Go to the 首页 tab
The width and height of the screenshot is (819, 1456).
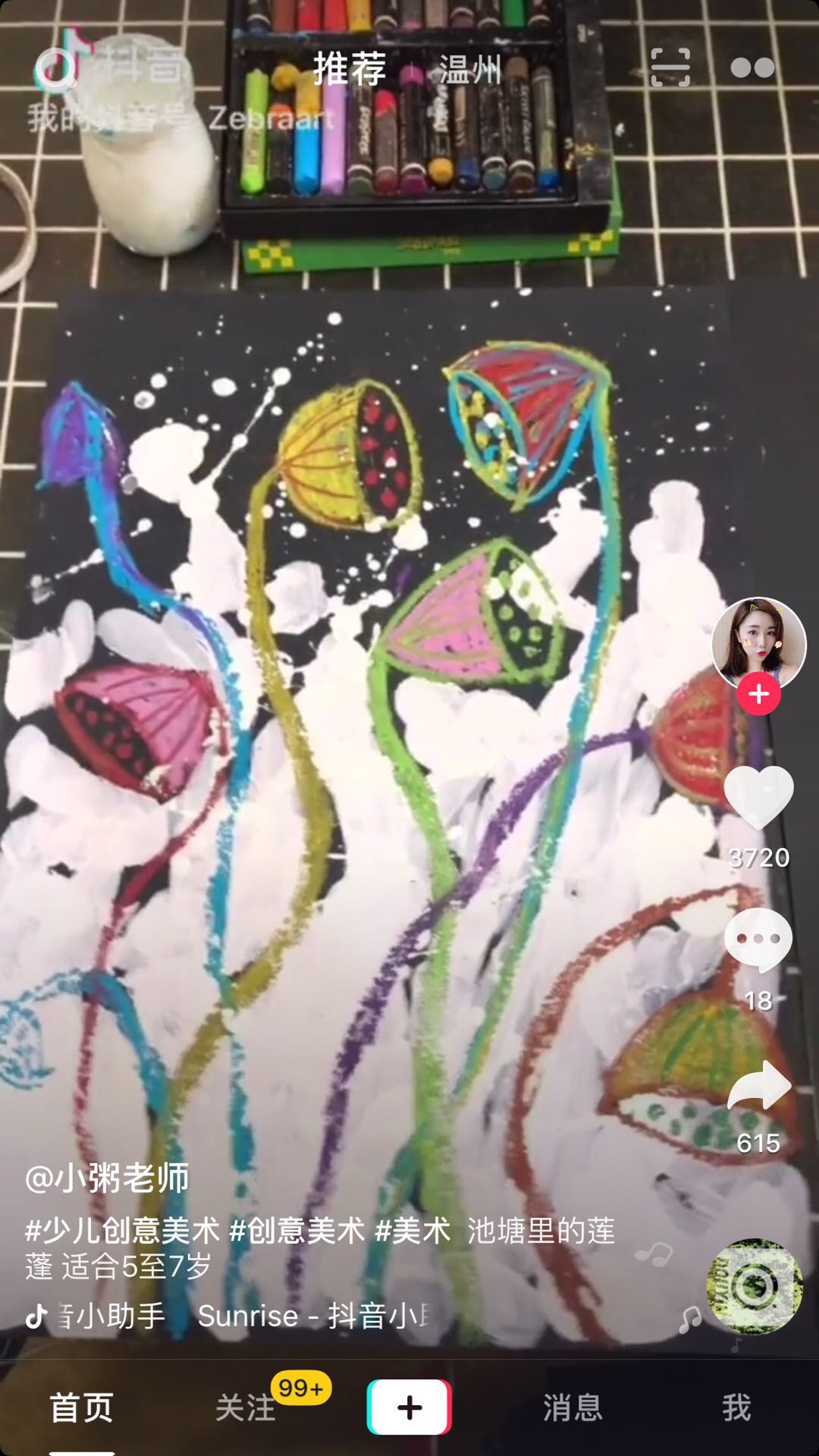pyautogui.click(x=82, y=1407)
